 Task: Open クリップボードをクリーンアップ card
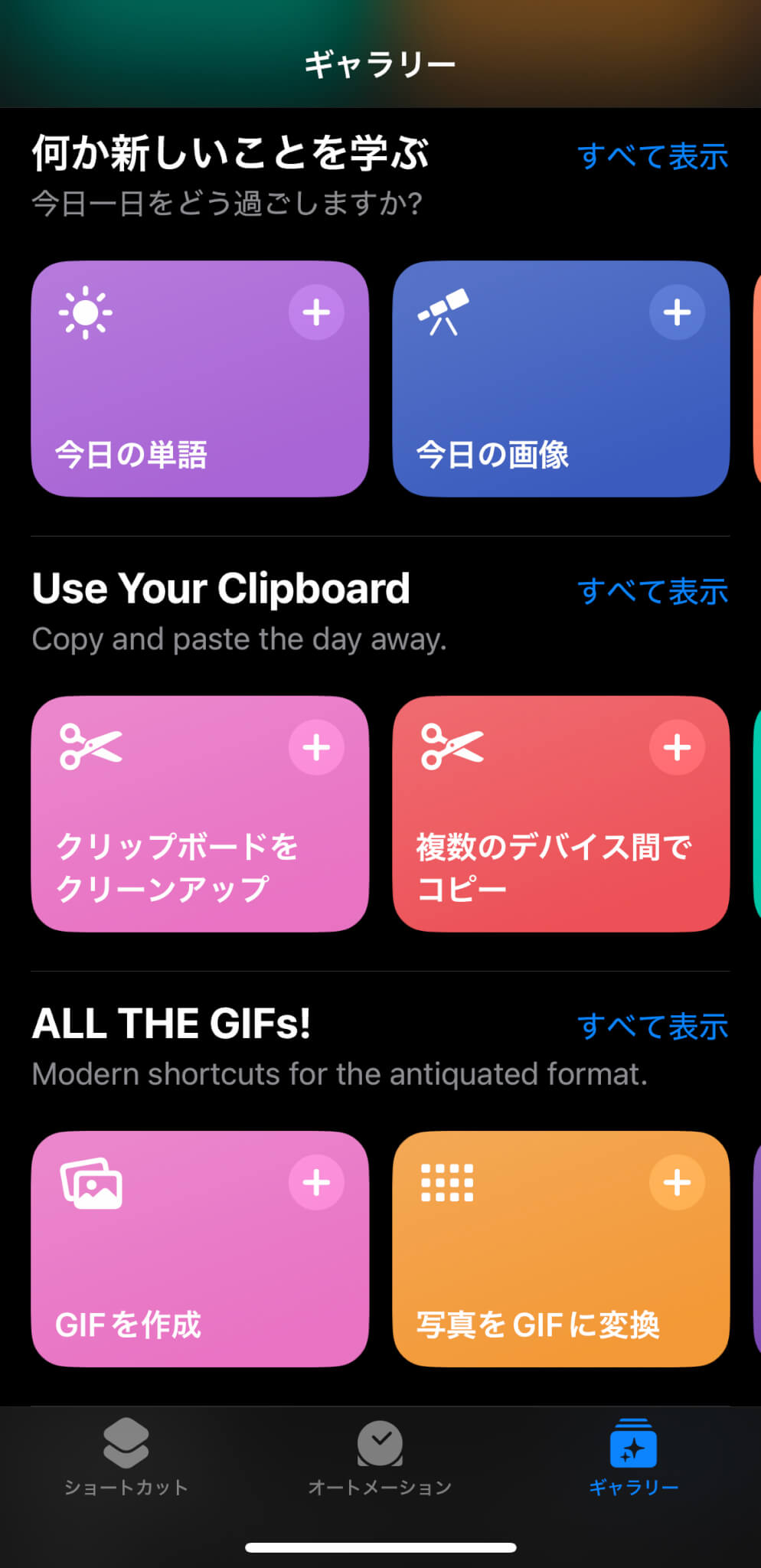coord(200,814)
